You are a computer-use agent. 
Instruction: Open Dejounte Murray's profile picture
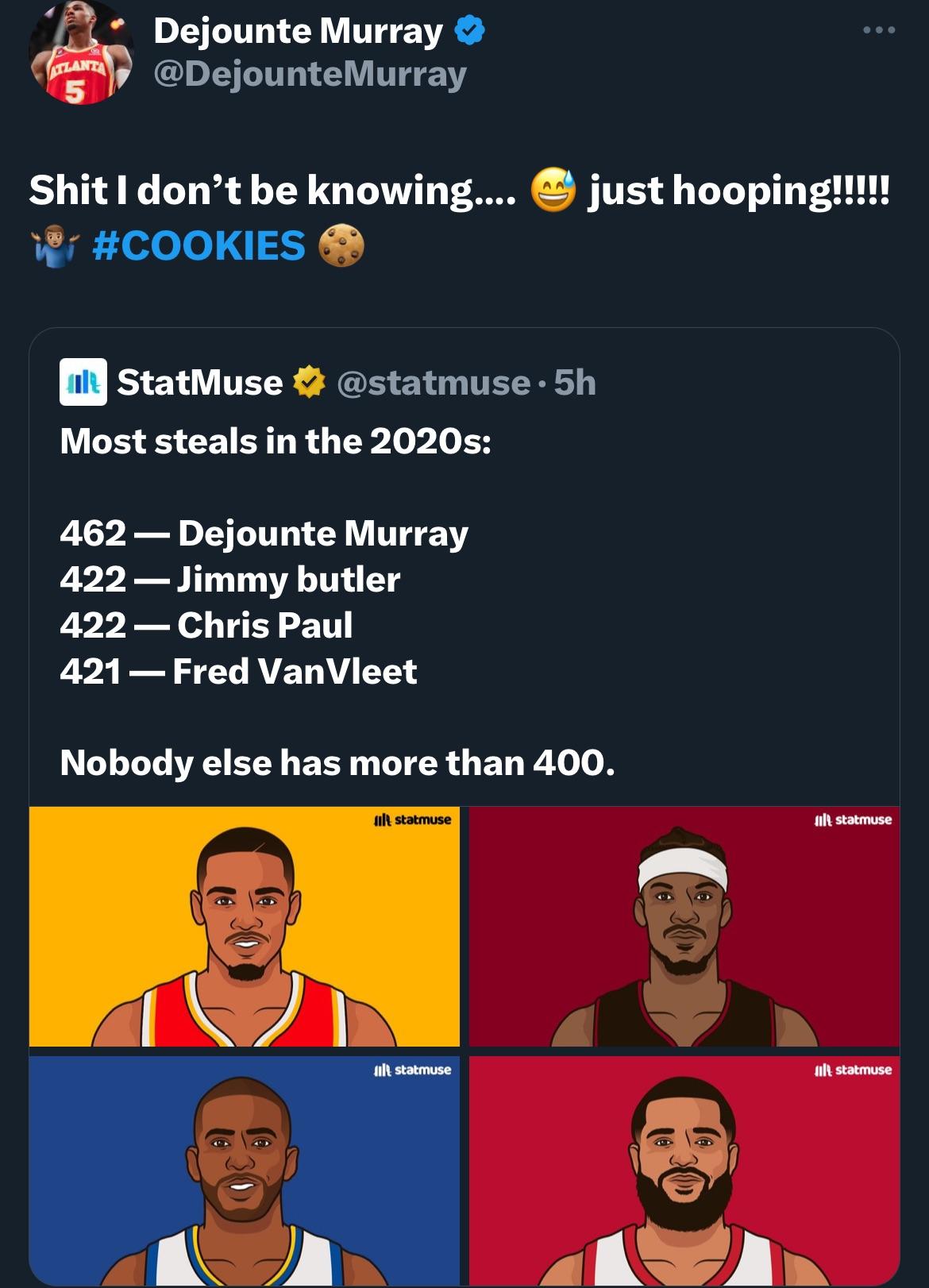79,54
